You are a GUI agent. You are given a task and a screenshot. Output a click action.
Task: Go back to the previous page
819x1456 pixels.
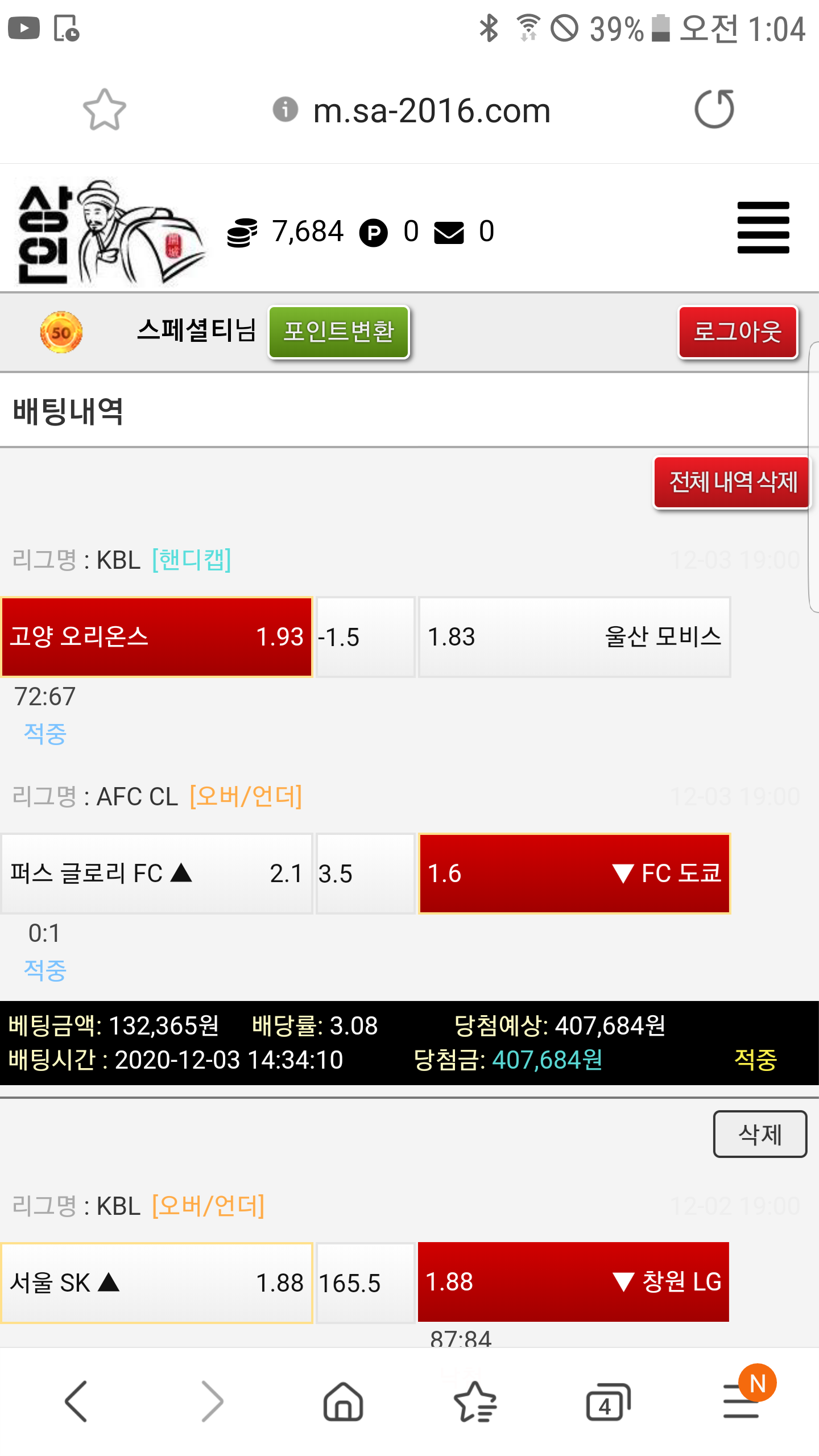point(76,1401)
